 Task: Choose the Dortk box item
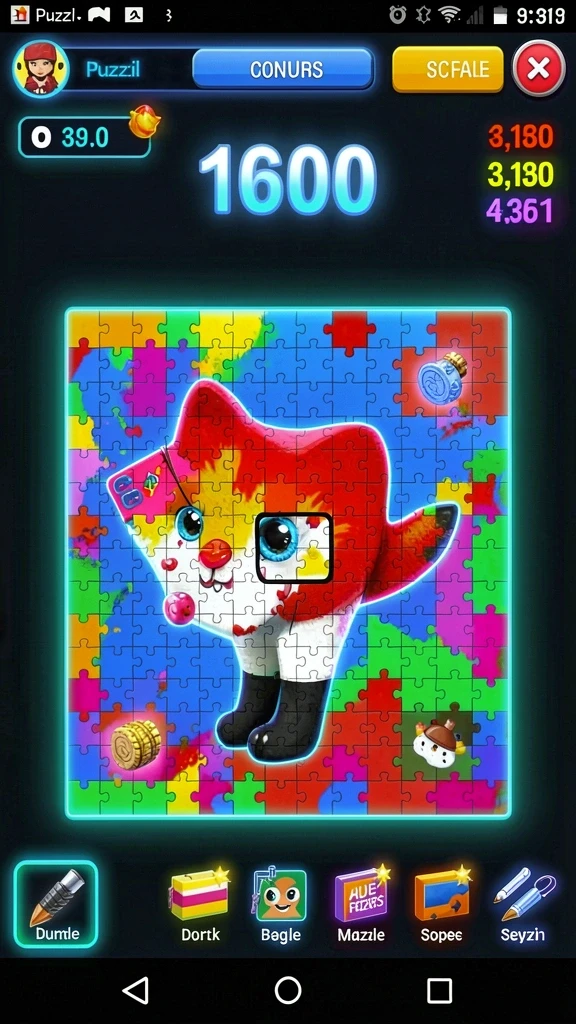[x=199, y=904]
